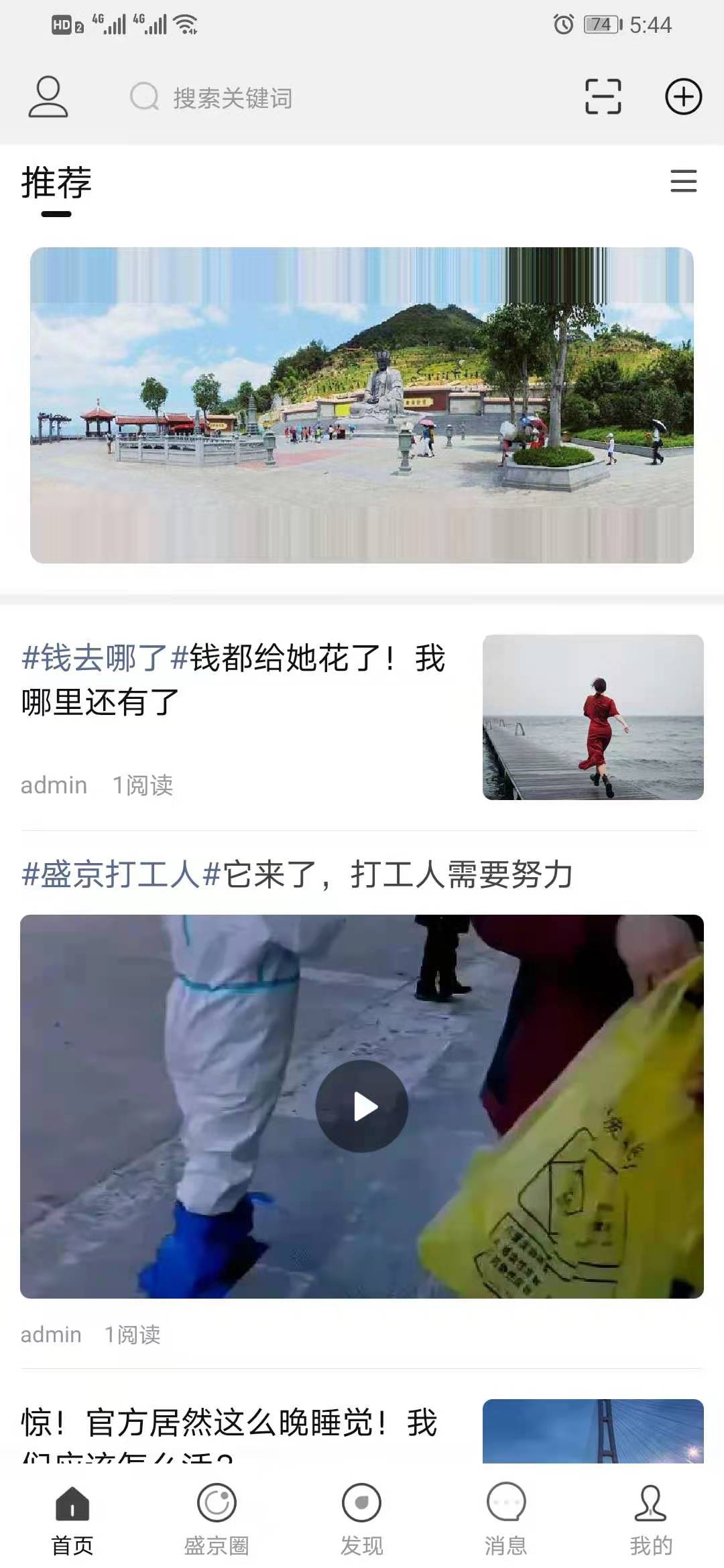Open the user profile avatar icon
This screenshot has width=724, height=1568.
coord(48,97)
